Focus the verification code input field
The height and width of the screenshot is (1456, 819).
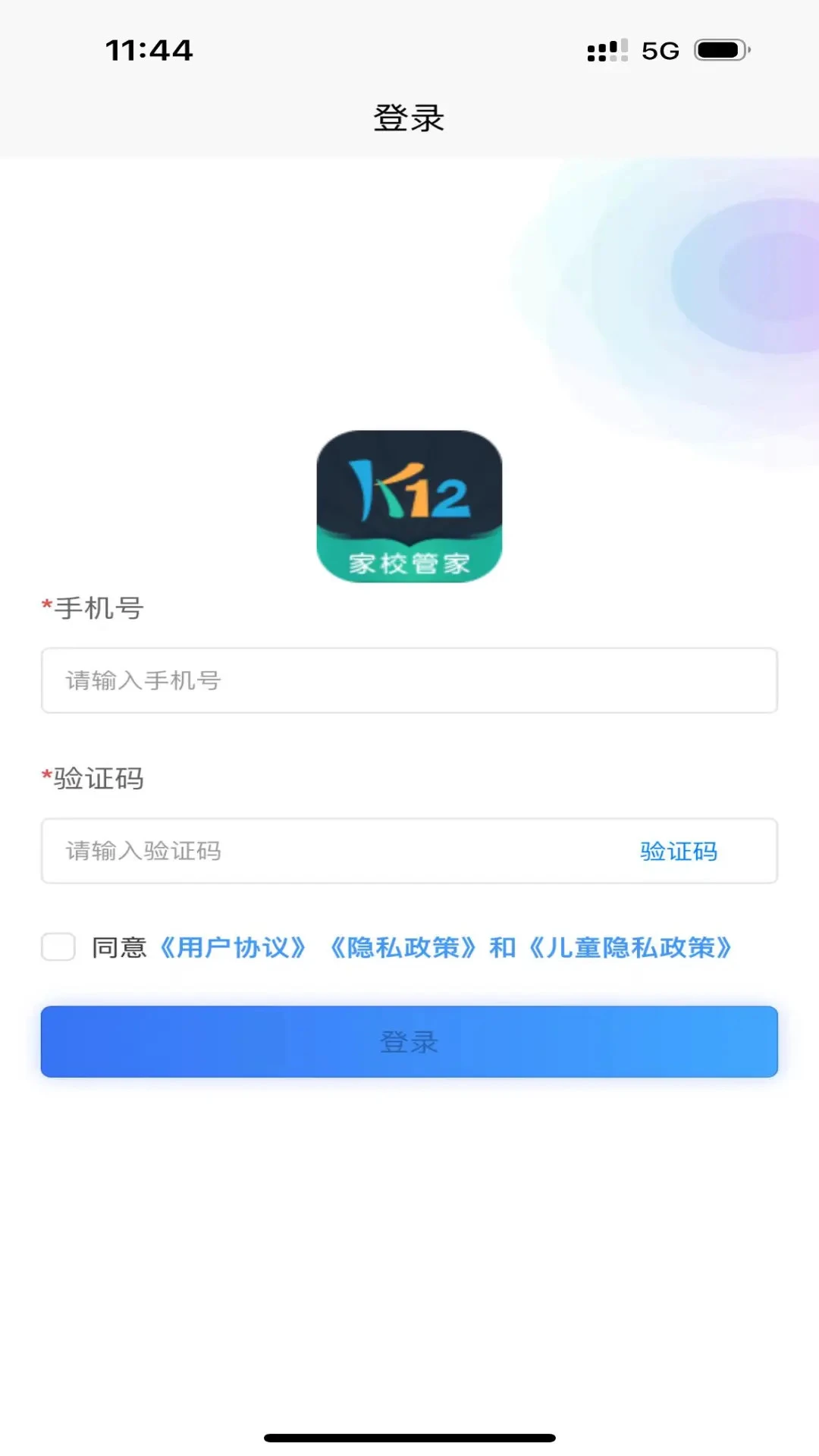(334, 851)
